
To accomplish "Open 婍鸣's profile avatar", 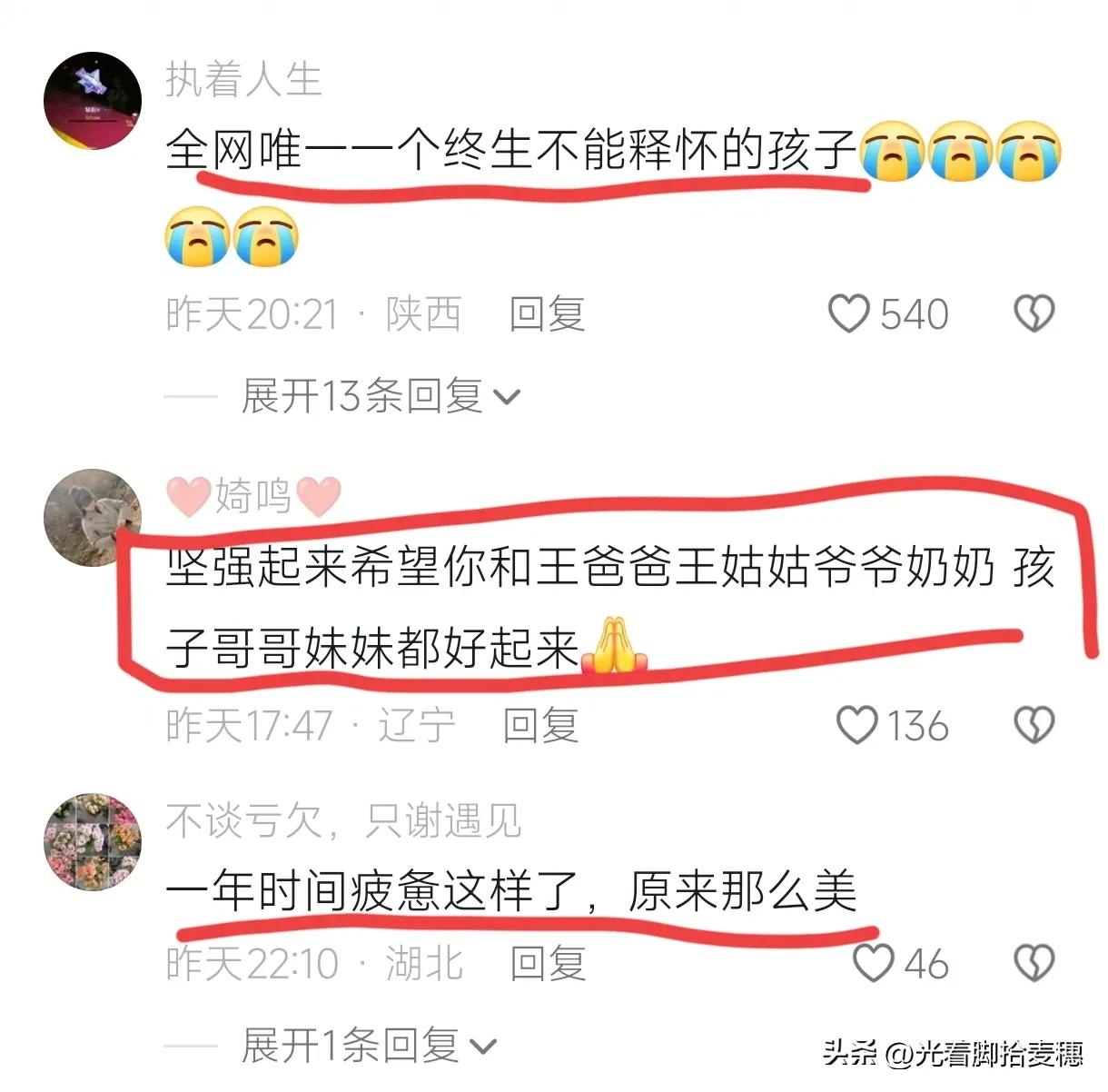I will (93, 518).
